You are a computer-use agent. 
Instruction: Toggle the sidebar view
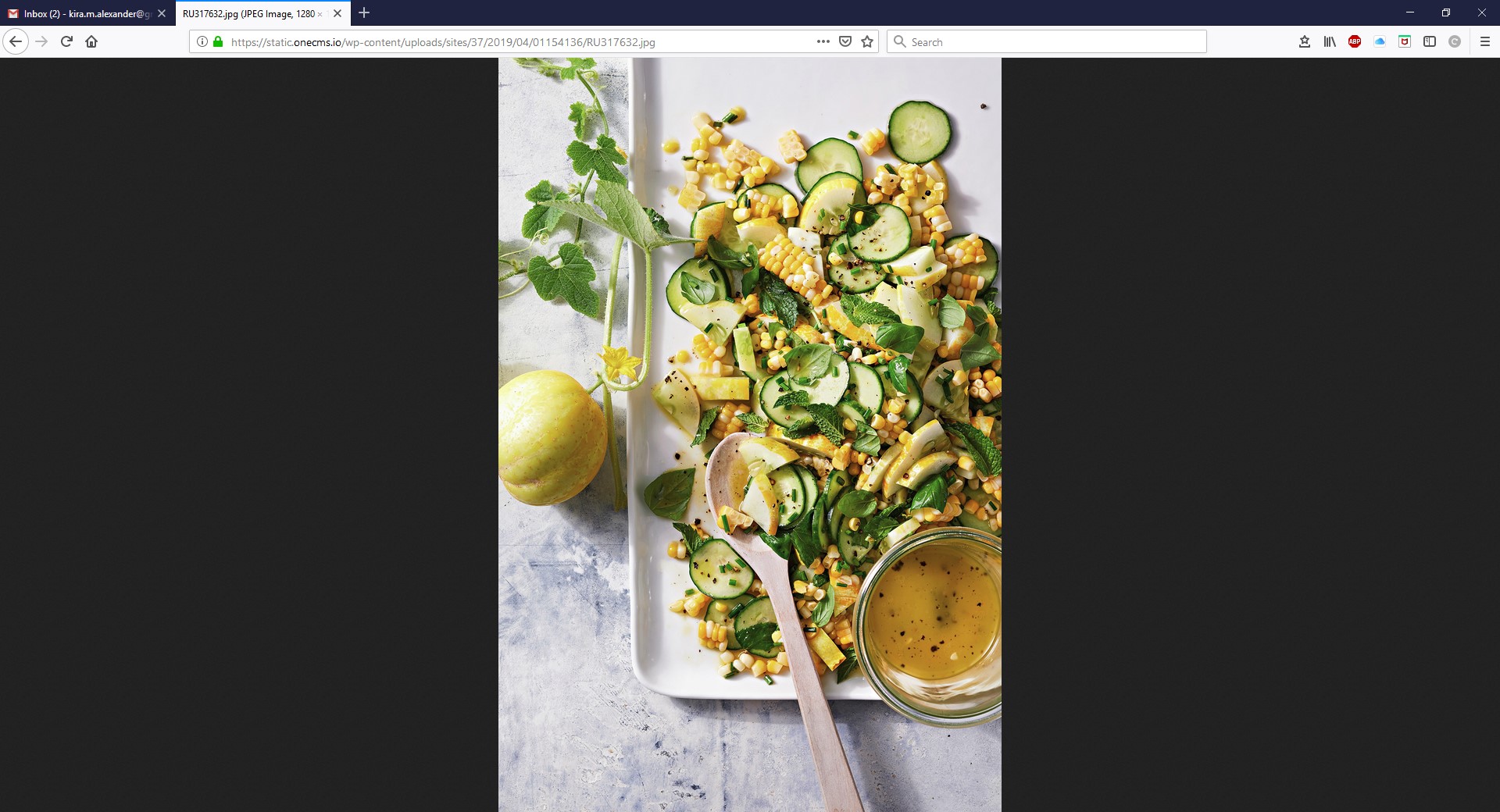pos(1429,41)
